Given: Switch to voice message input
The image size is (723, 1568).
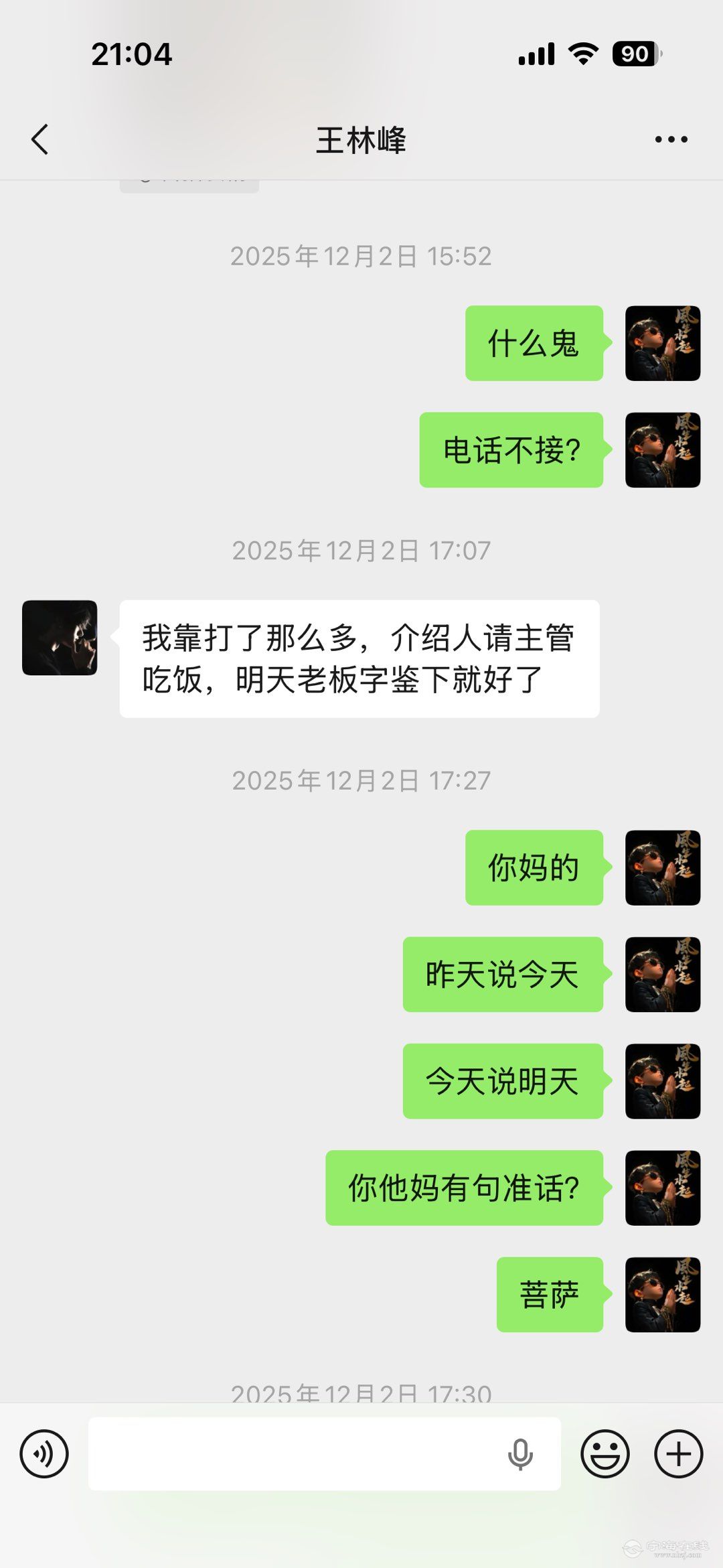Looking at the screenshot, I should click(x=44, y=1453).
